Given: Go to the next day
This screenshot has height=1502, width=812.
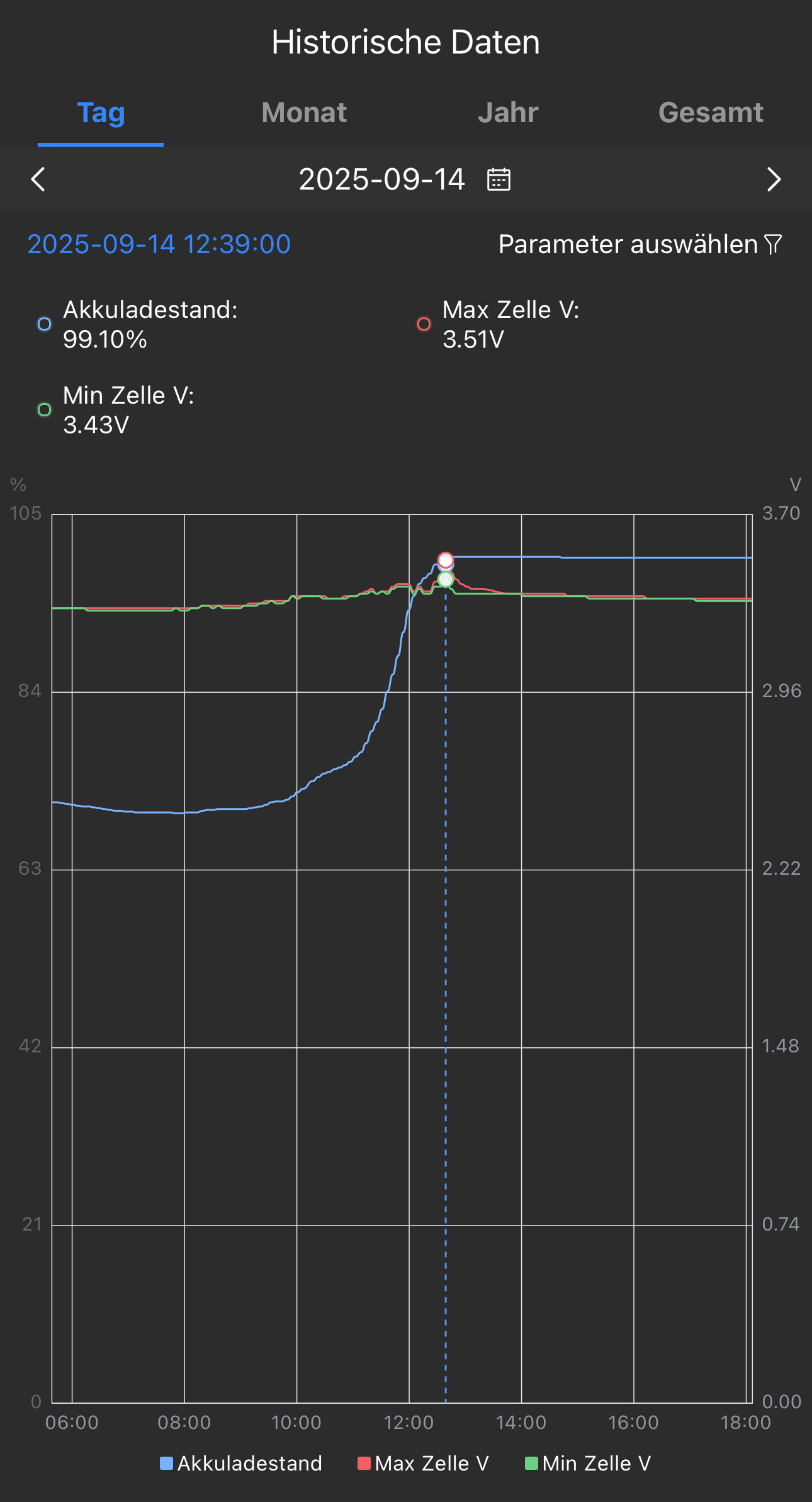Looking at the screenshot, I should point(774,179).
